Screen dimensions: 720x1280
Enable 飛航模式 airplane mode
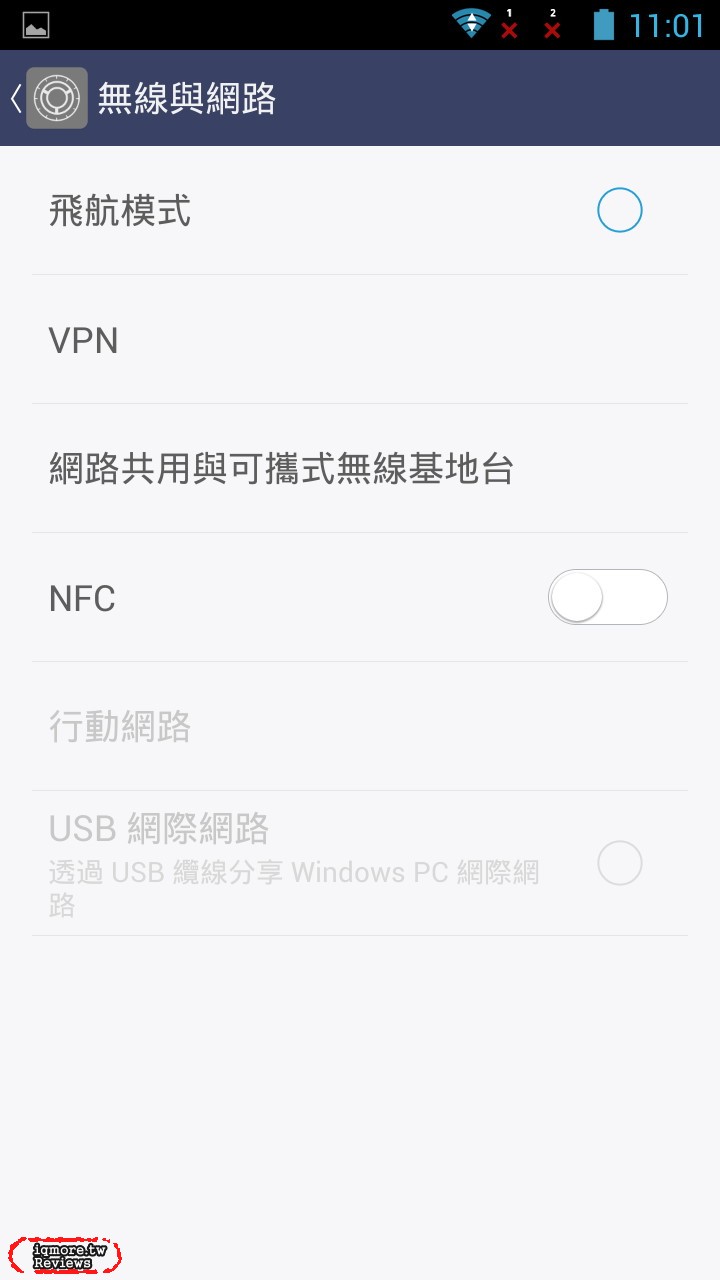tap(619, 211)
